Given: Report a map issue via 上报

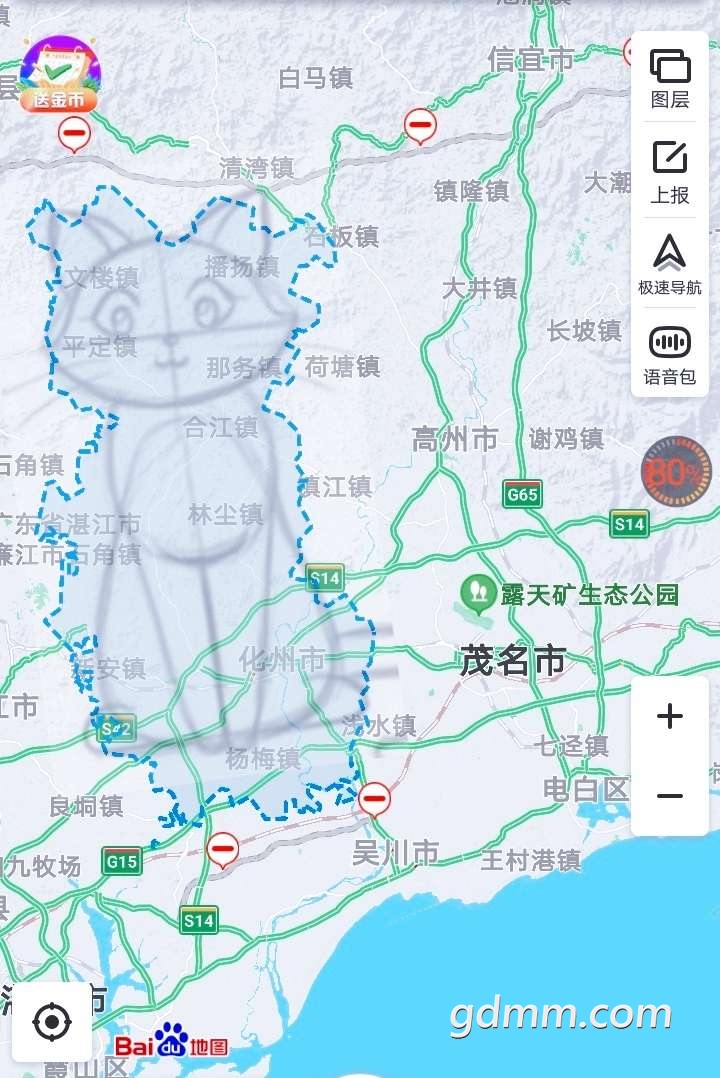Looking at the screenshot, I should 670,171.
